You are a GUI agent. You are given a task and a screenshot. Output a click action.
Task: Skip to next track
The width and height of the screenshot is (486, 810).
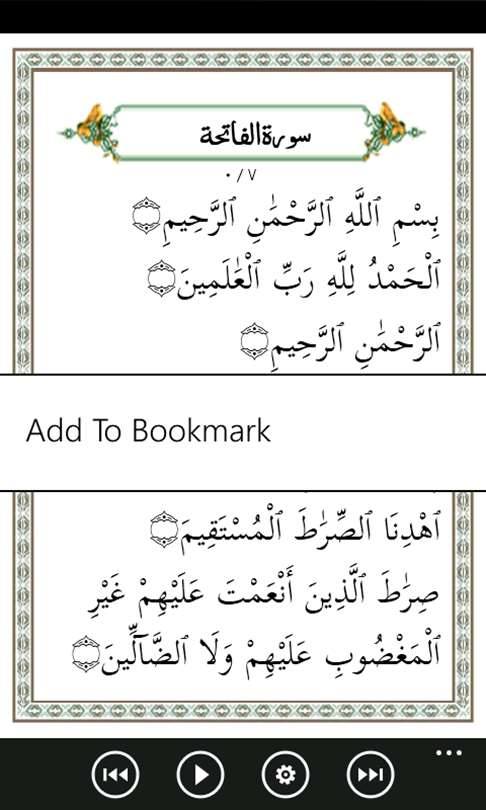tap(370, 774)
